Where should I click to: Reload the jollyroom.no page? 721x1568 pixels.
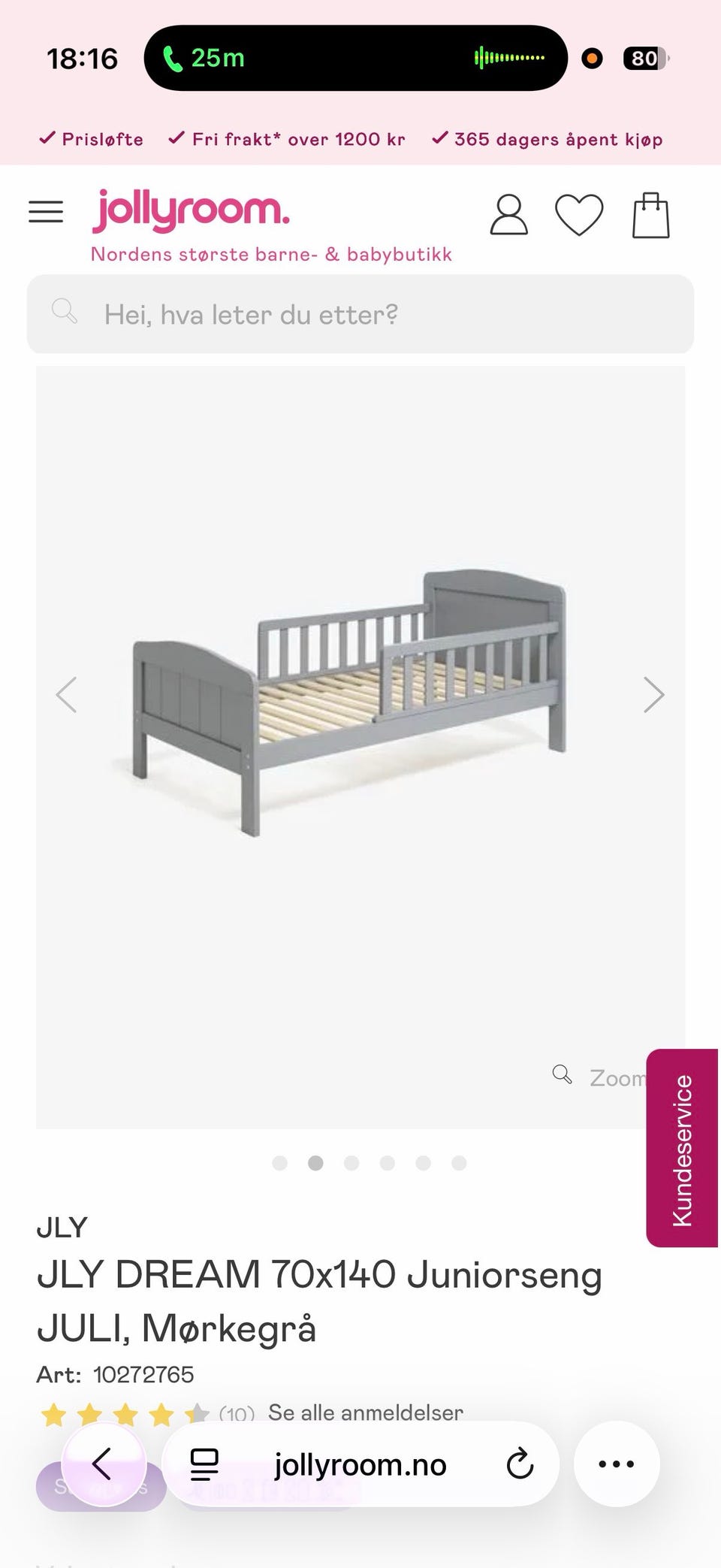520,1464
